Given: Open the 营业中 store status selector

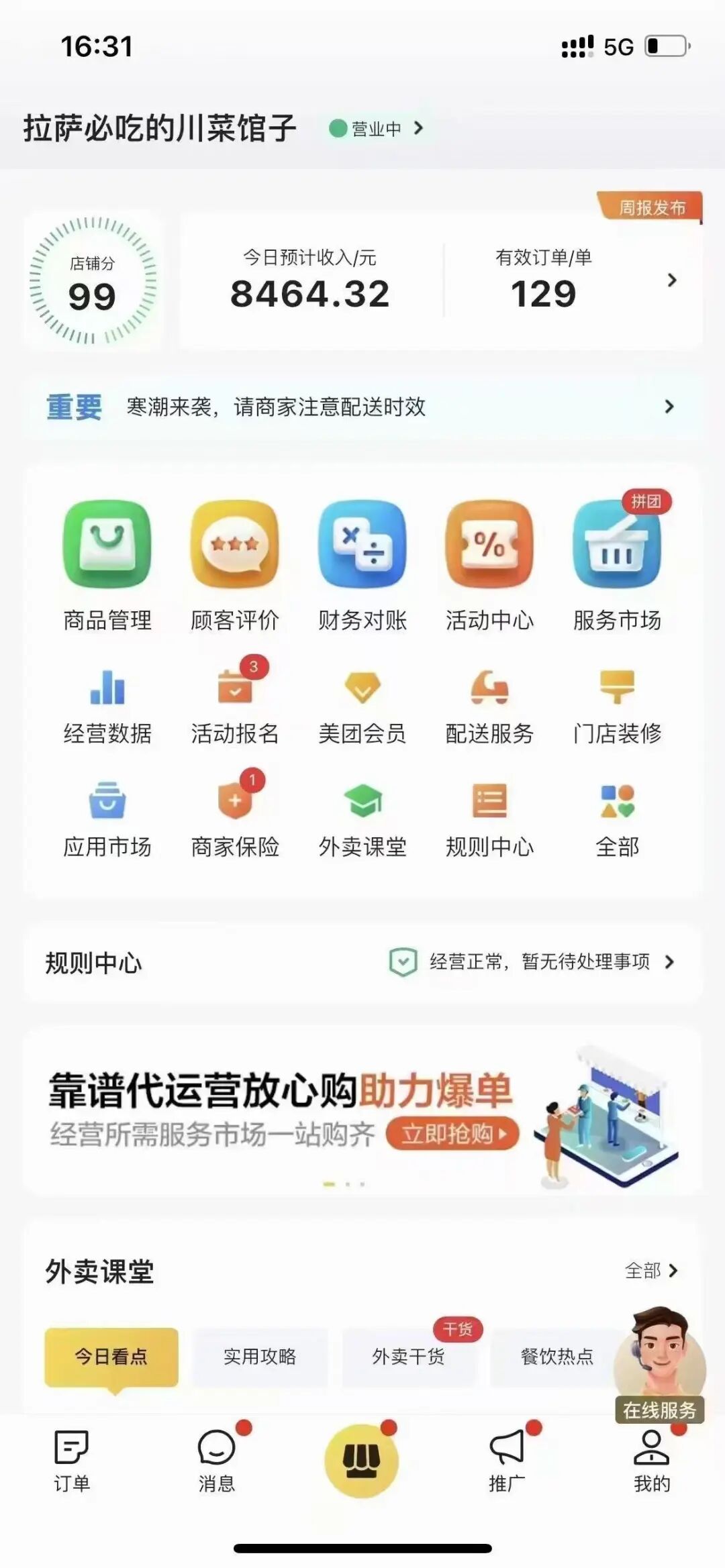Looking at the screenshot, I should coord(377,128).
